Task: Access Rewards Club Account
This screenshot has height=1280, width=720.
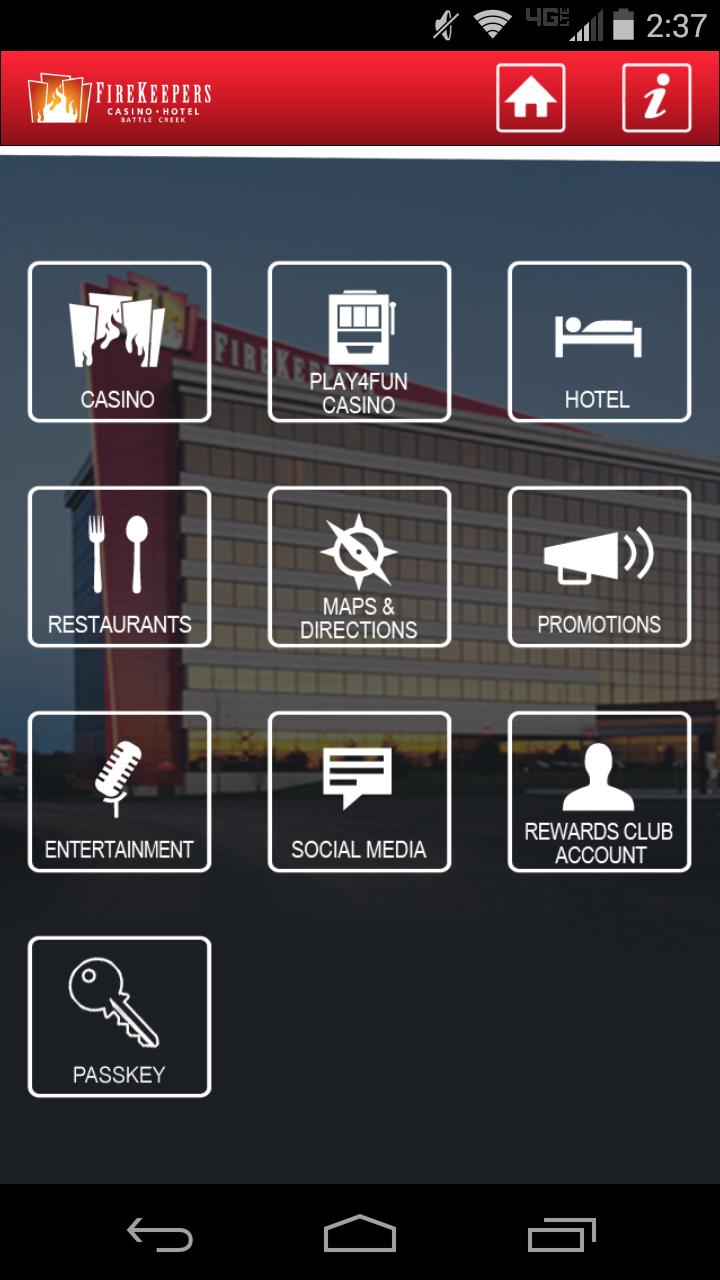Action: pyautogui.click(x=599, y=792)
